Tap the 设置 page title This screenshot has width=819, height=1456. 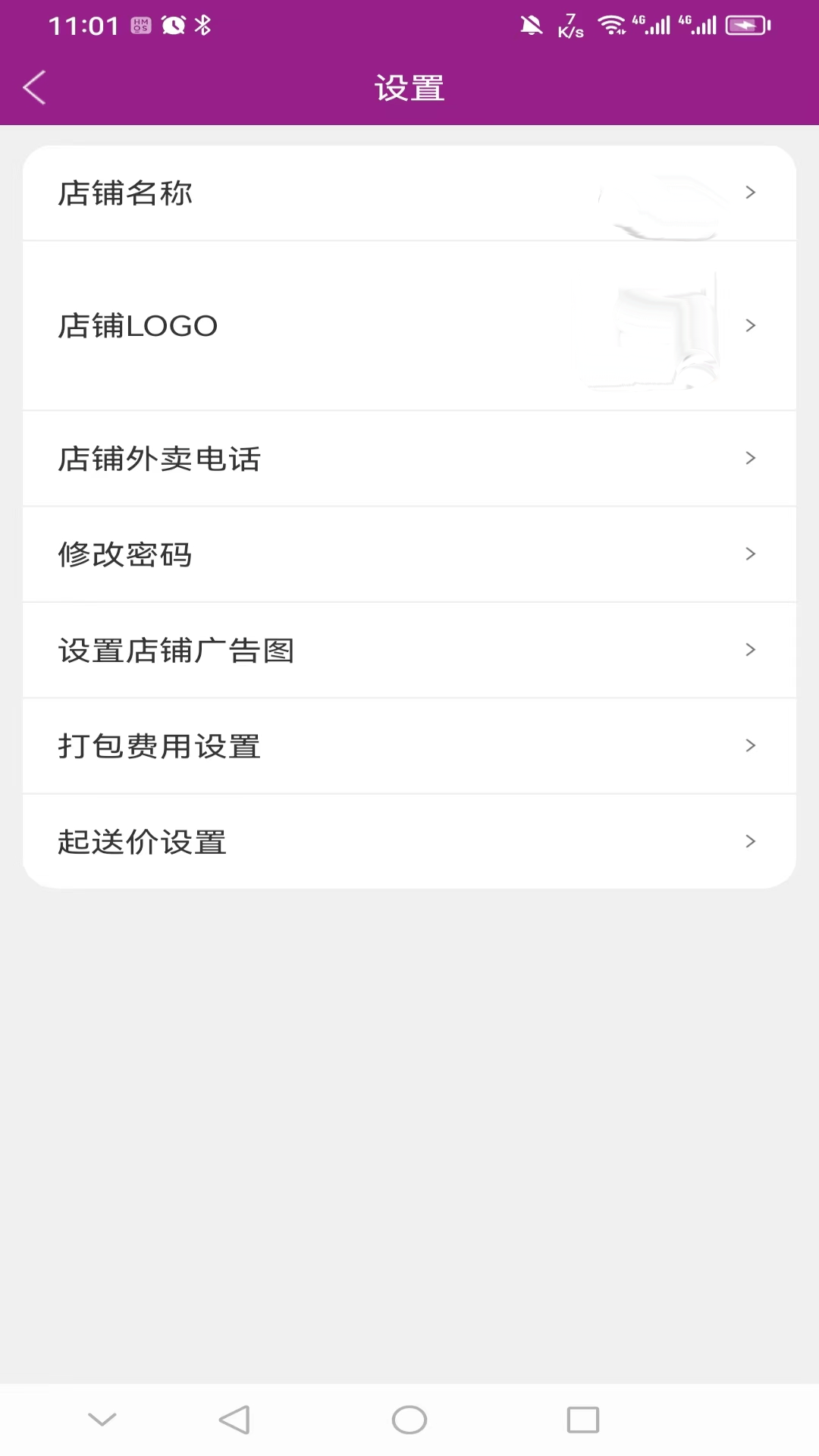pyautogui.click(x=409, y=86)
